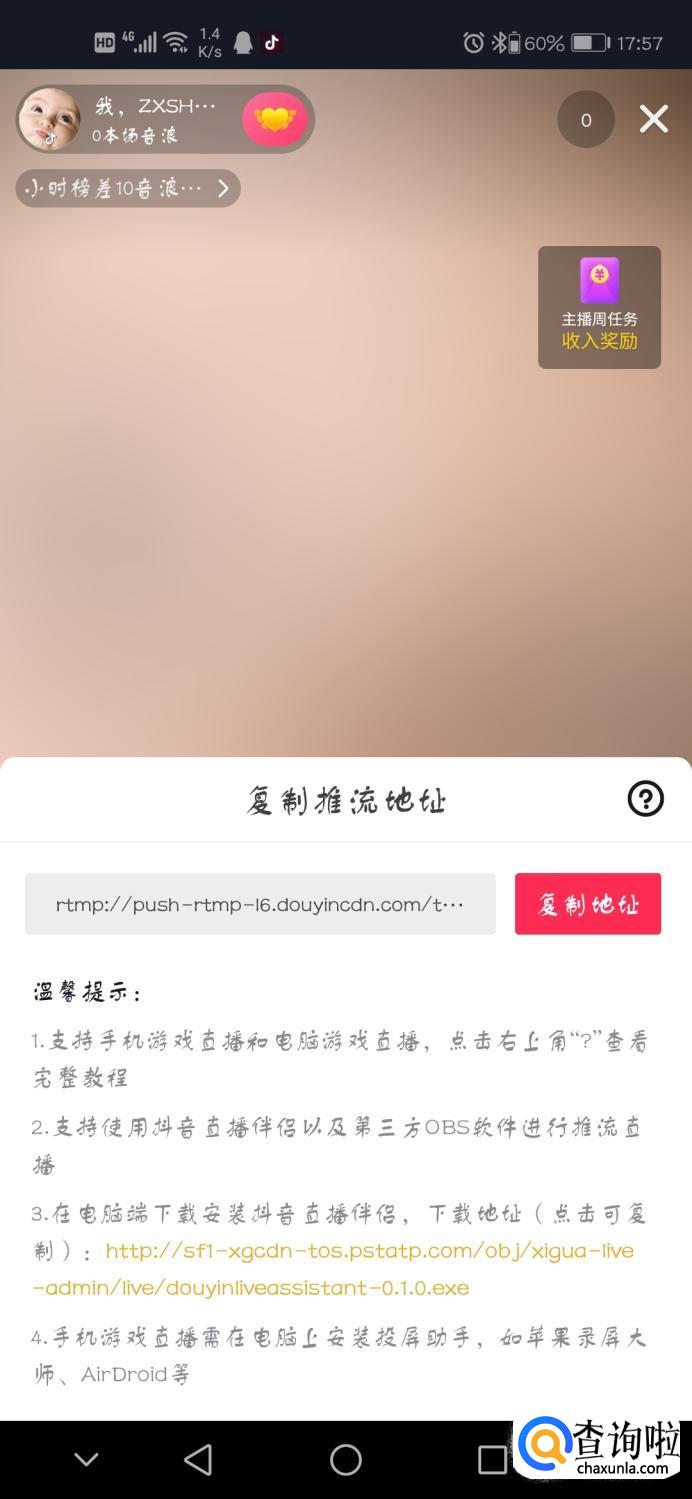Copy the douyinliveassistant download link

pos(333,1269)
